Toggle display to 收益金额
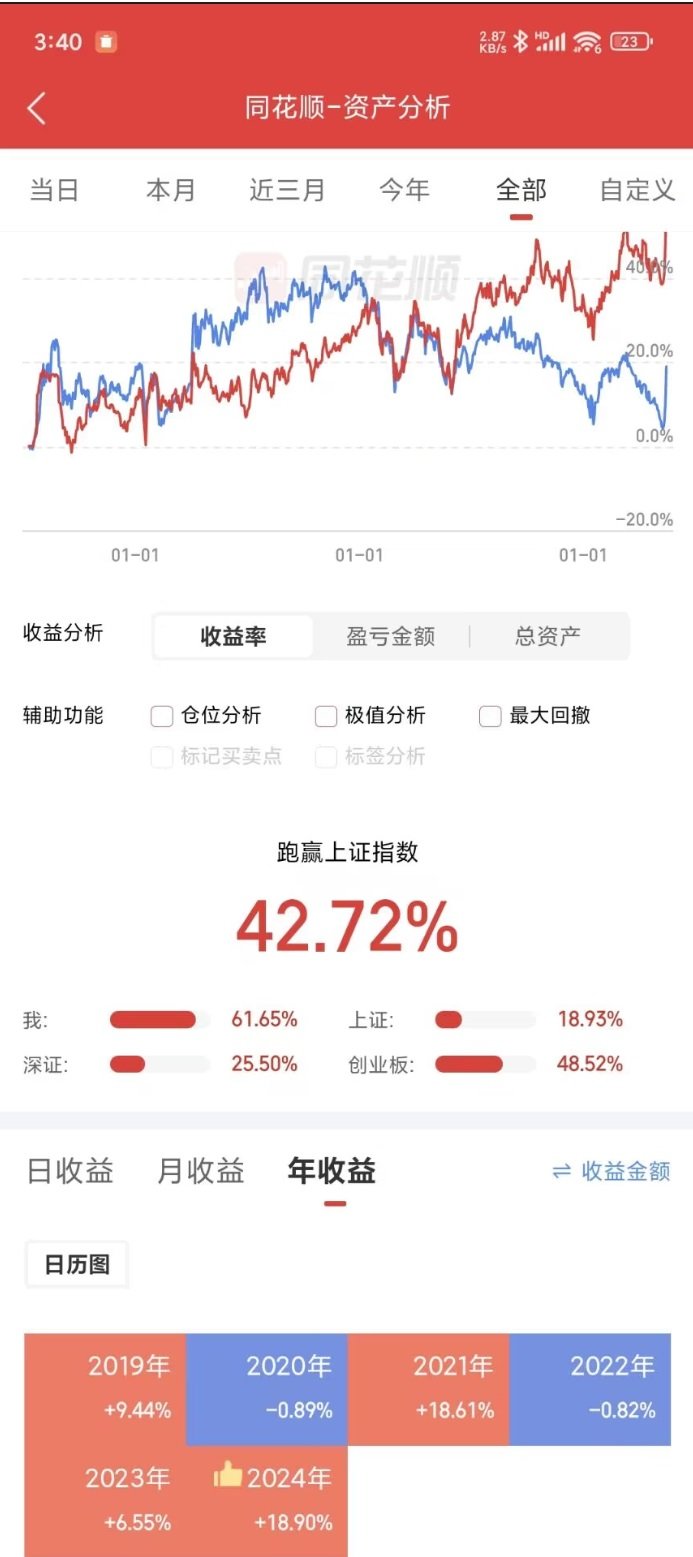The height and width of the screenshot is (1557, 693). click(611, 1171)
